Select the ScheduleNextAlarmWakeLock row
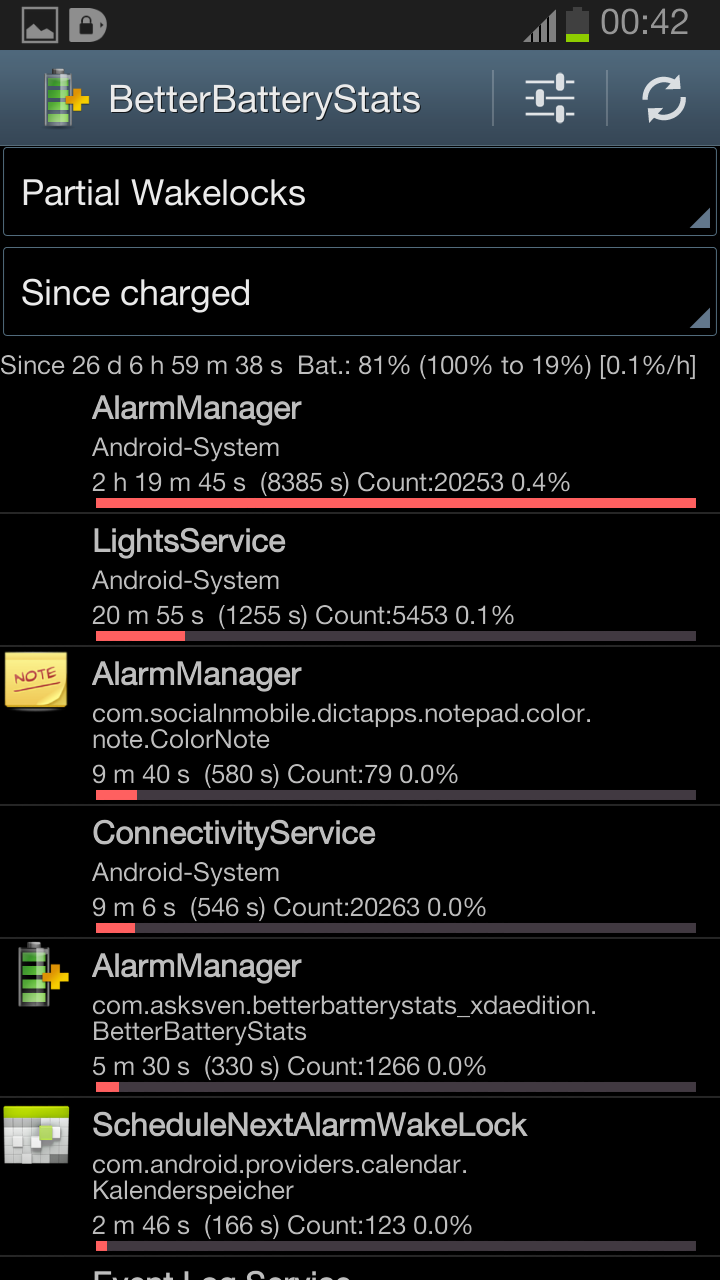Image resolution: width=720 pixels, height=1280 pixels. click(360, 1177)
